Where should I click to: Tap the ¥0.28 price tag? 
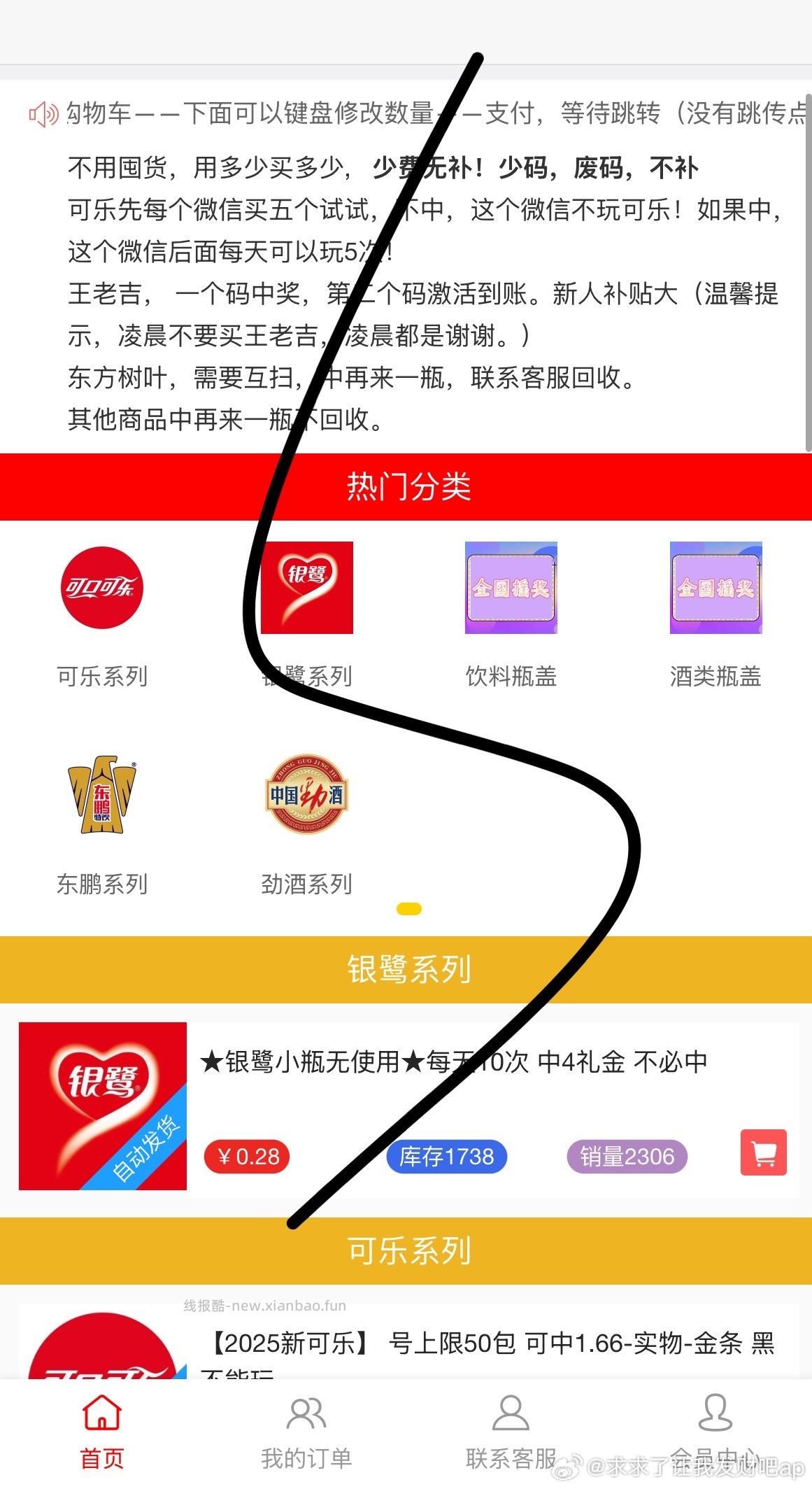tap(247, 1157)
